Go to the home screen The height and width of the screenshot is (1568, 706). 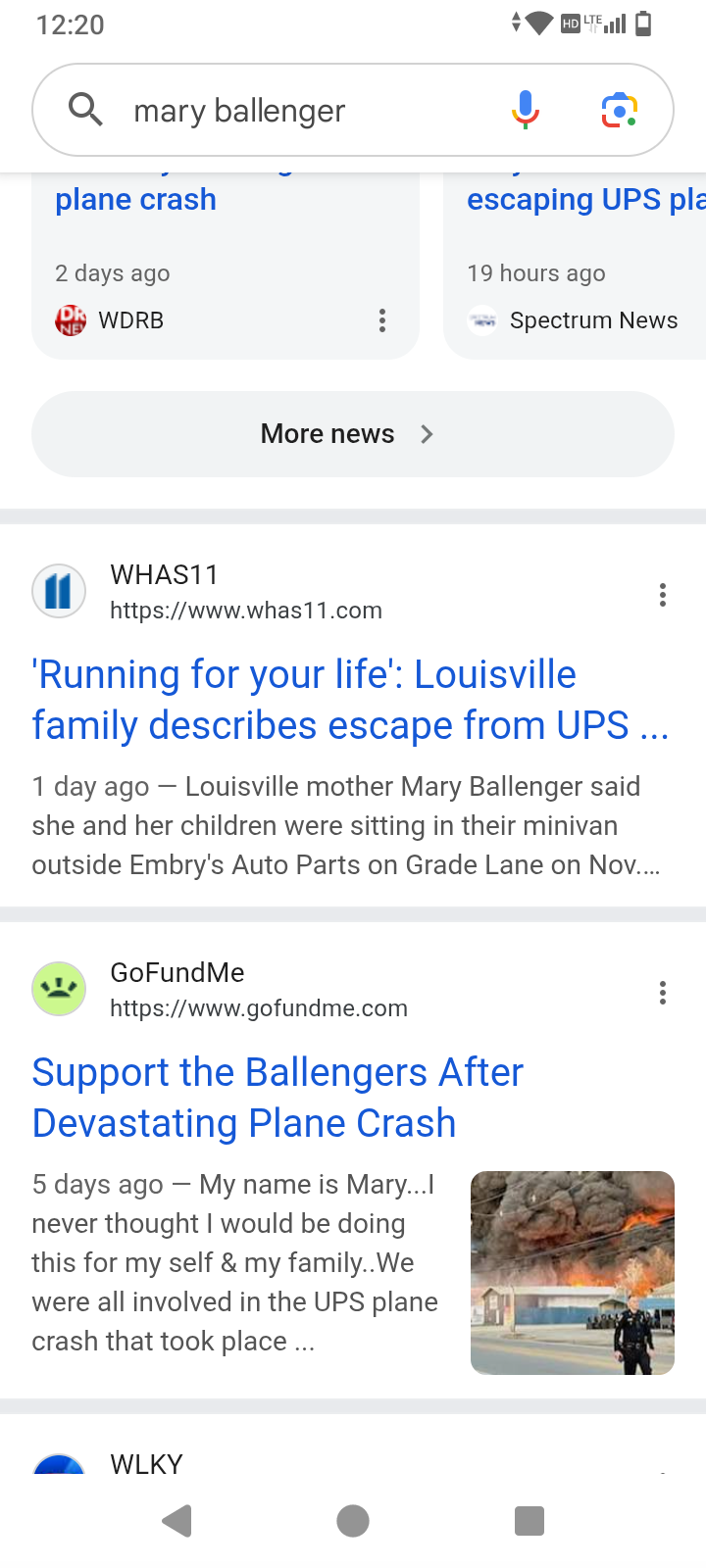pyautogui.click(x=353, y=1521)
